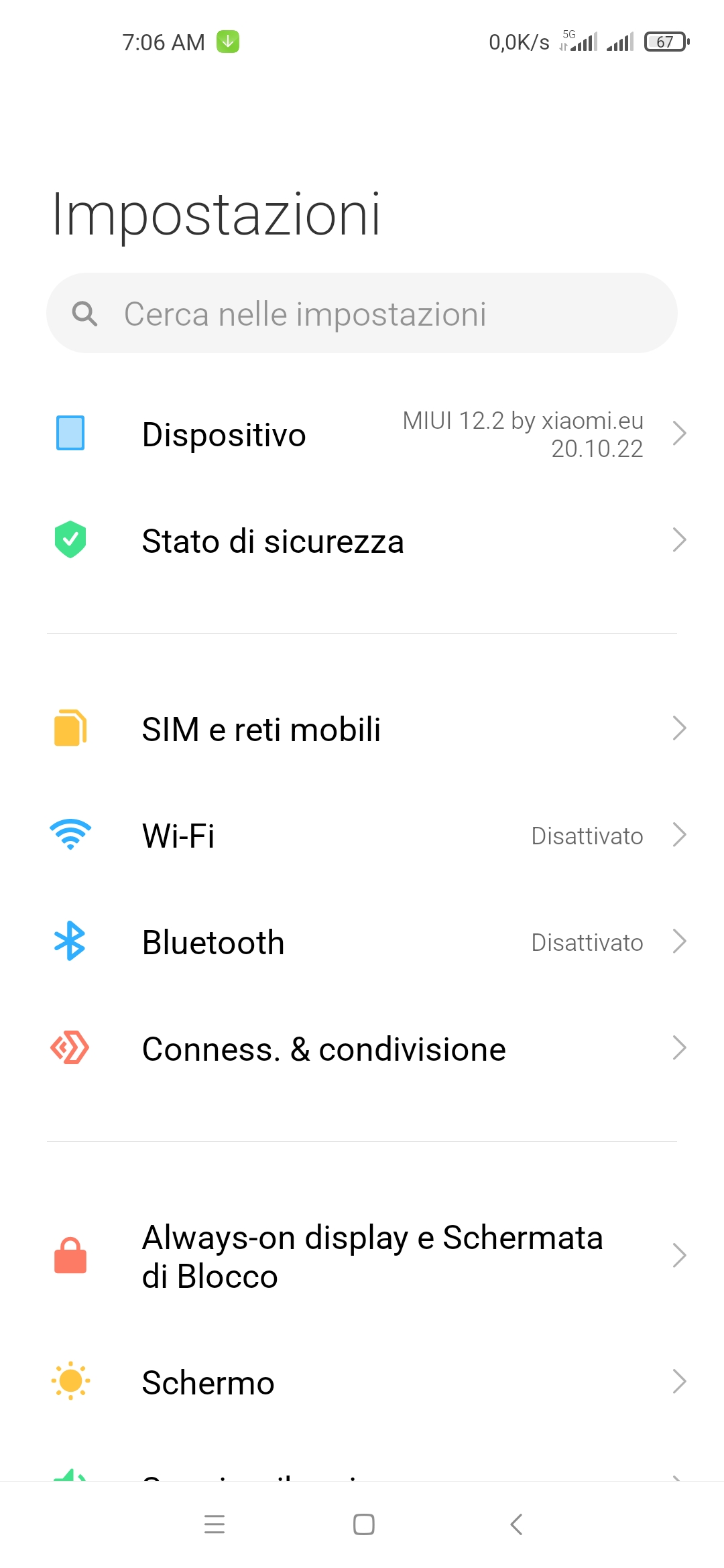Open Stato di sicurezza
Screen dimensions: 724x1568
coord(362,541)
